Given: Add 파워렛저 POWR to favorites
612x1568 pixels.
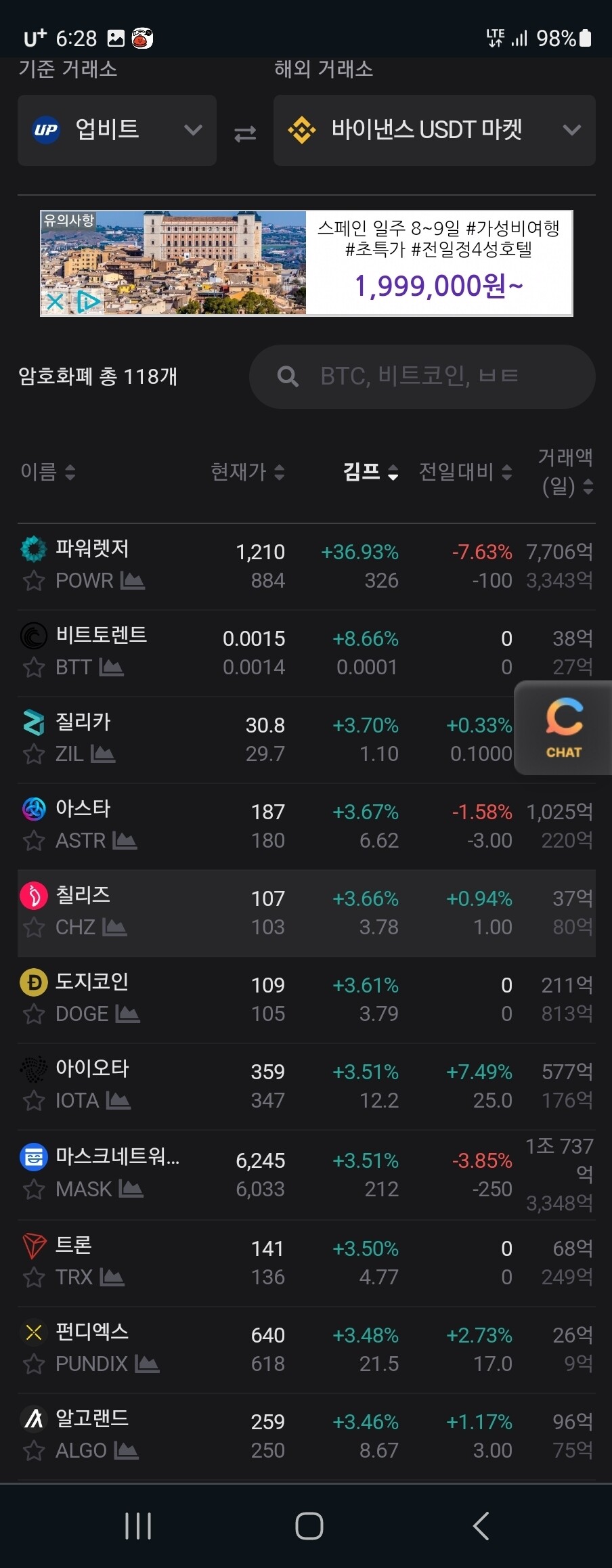Looking at the screenshot, I should tap(33, 581).
